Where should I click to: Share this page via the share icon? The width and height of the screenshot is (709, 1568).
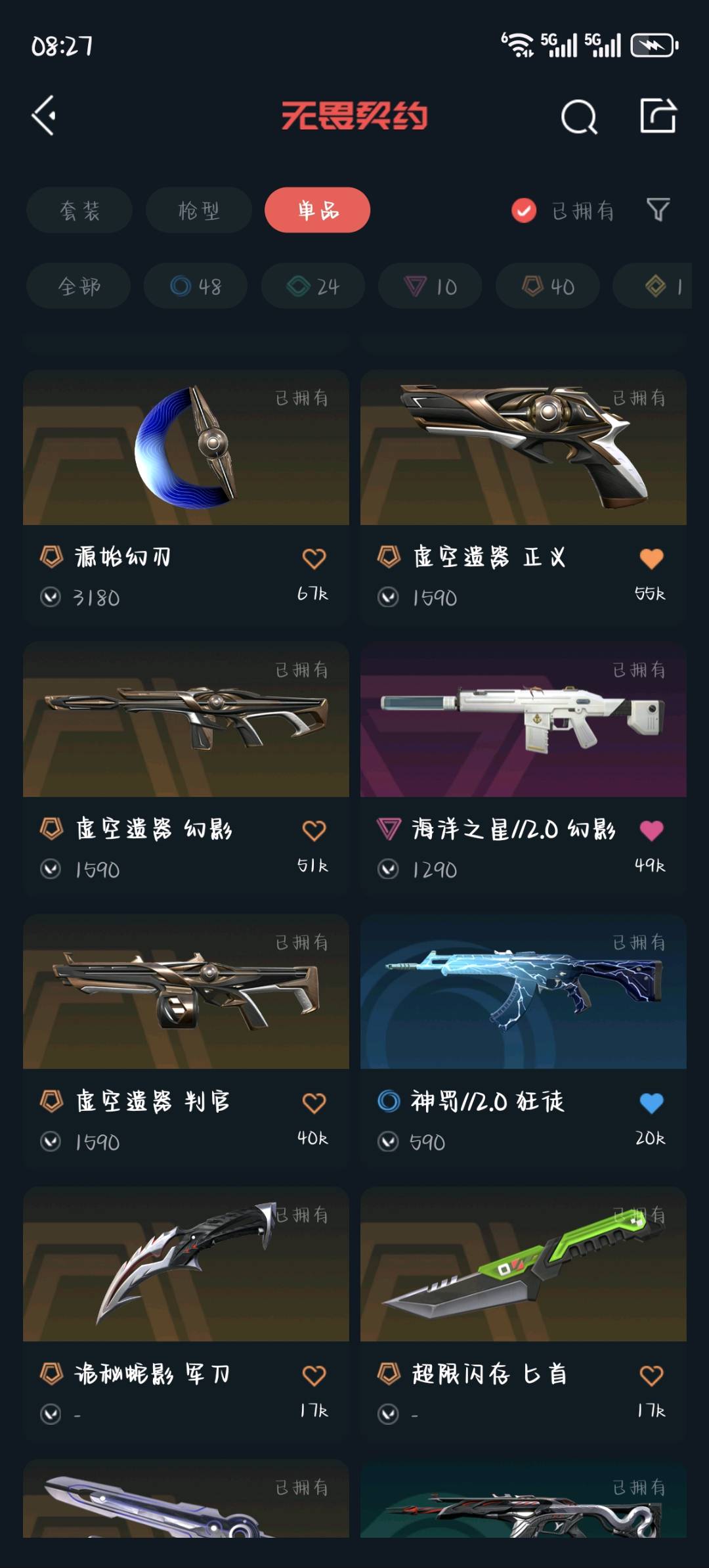pos(658,116)
